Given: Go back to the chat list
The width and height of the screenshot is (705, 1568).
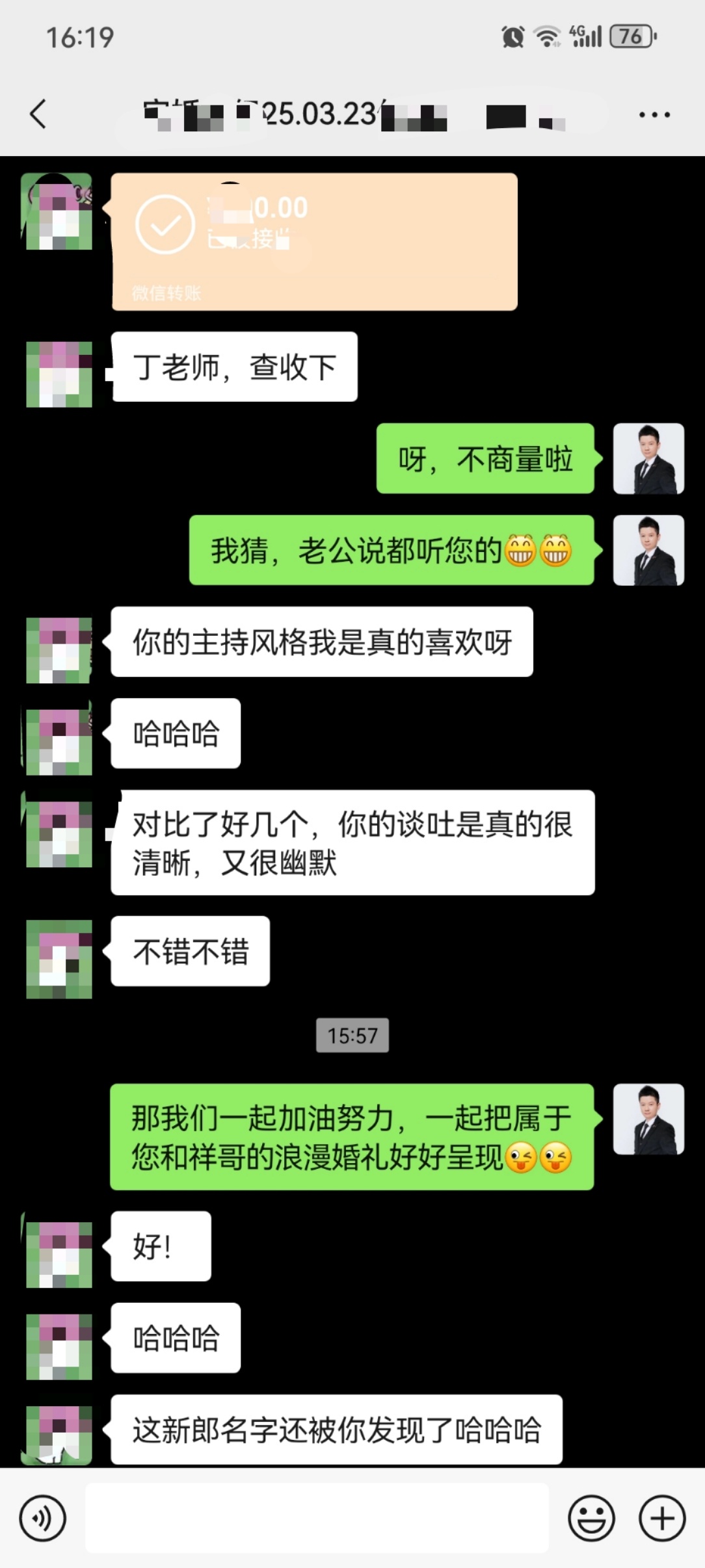Looking at the screenshot, I should [38, 114].
